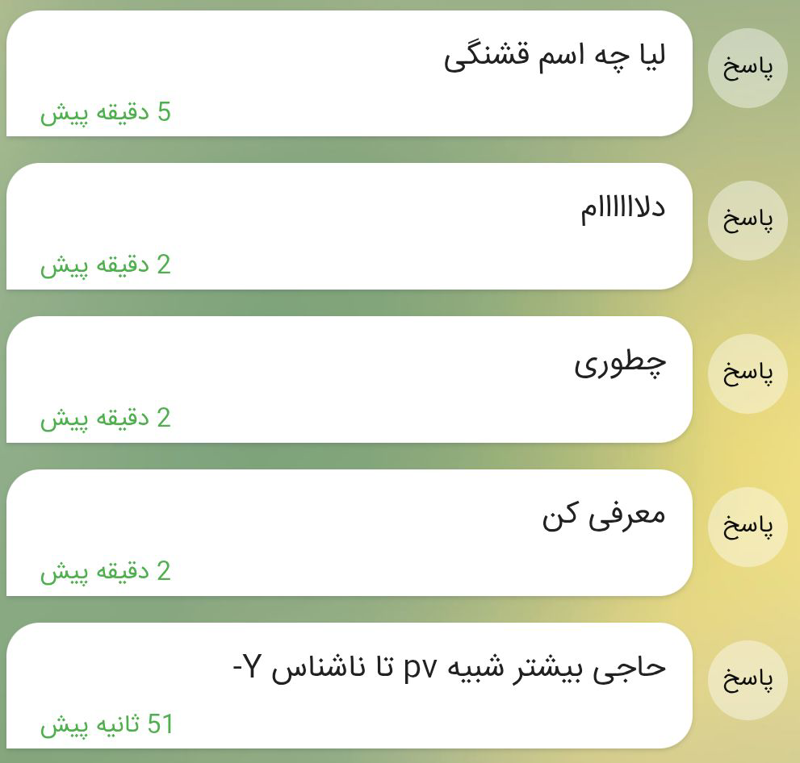The height and width of the screenshot is (763, 800).
Task: Hit the reply button beside 'معرفی کن'
Action: coord(748,526)
